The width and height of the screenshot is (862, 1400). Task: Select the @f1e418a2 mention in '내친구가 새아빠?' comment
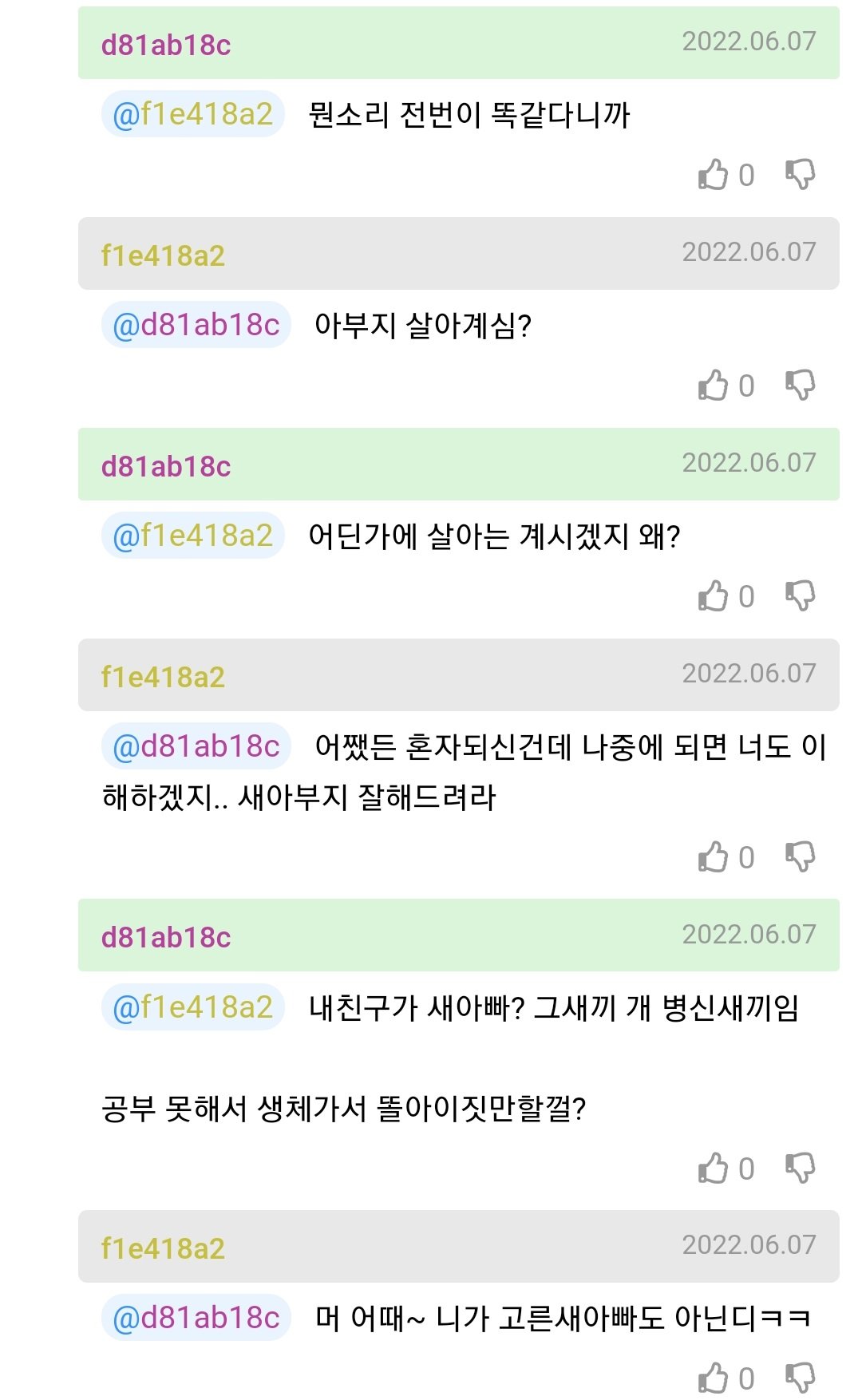pos(193,1006)
